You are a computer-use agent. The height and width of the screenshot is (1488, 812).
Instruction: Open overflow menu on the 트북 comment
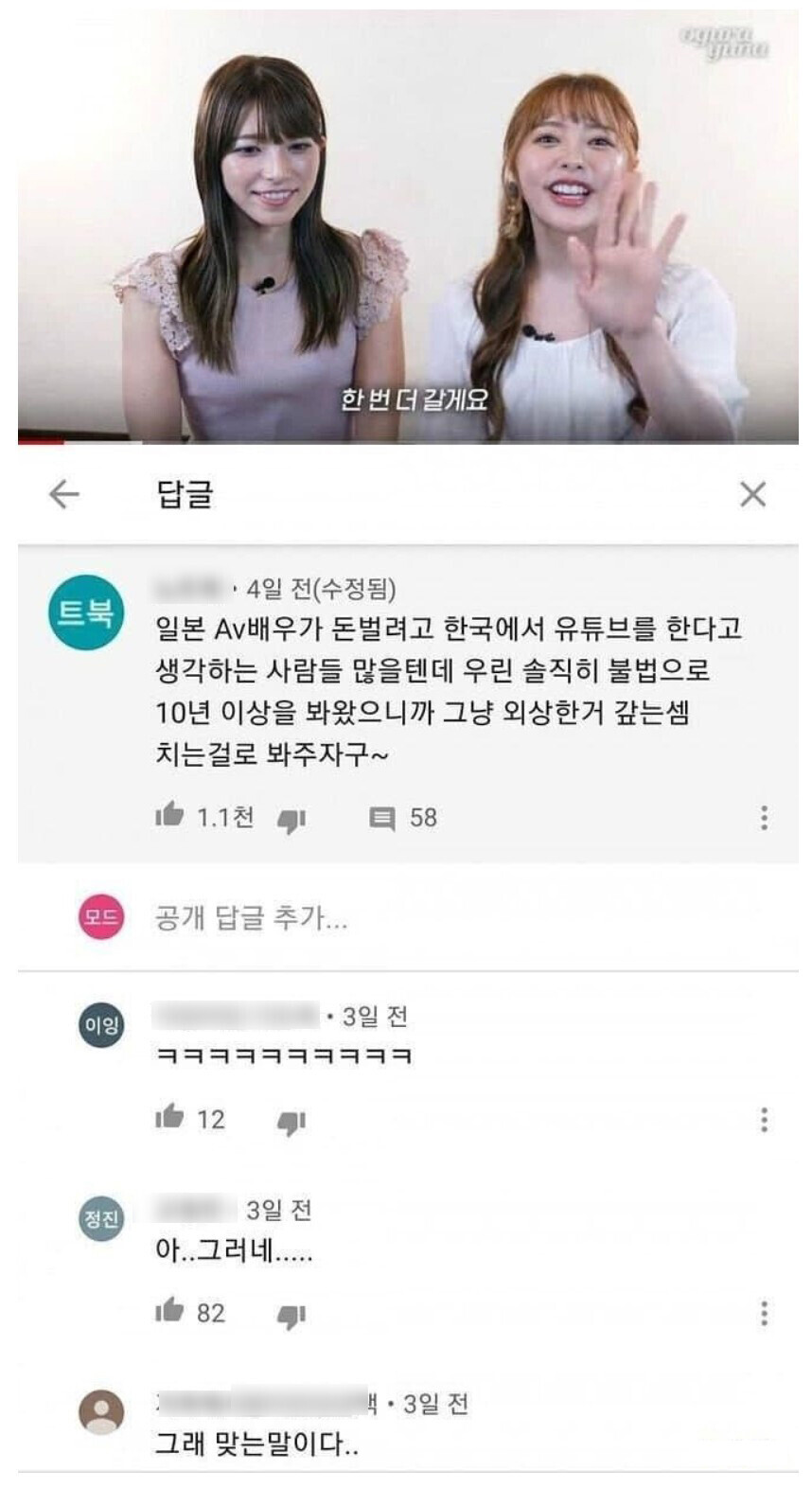pos(764,818)
